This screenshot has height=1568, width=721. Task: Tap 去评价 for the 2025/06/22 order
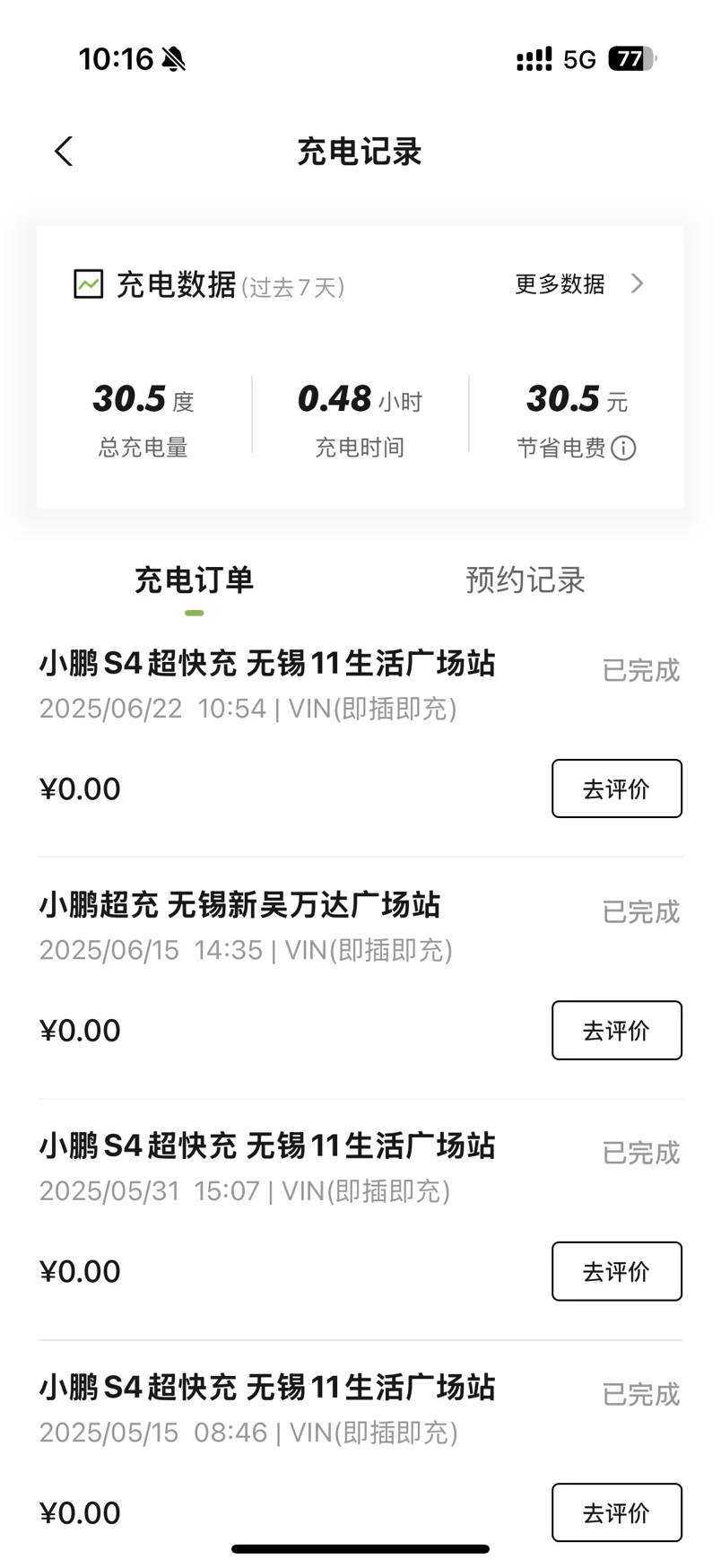617,788
